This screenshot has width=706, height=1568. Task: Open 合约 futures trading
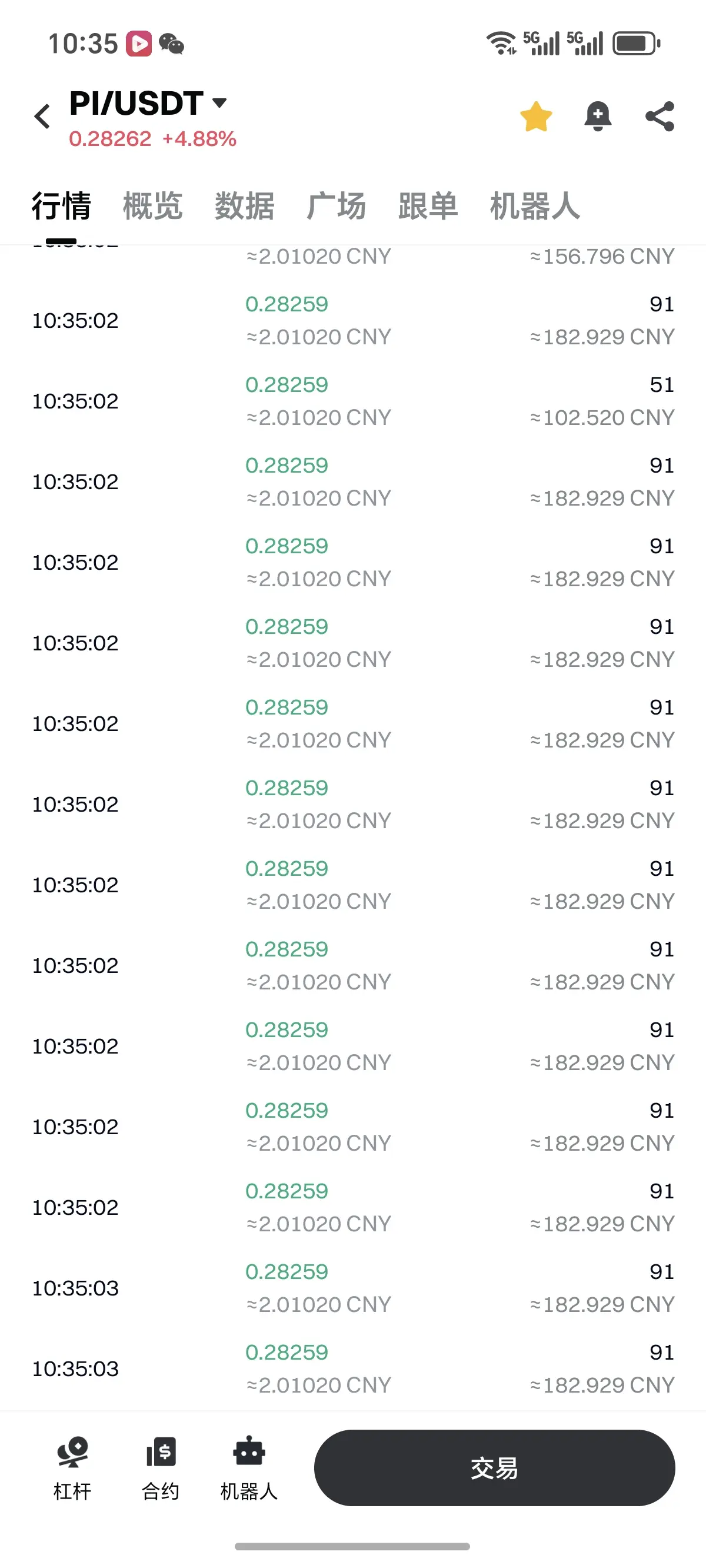tap(161, 1467)
